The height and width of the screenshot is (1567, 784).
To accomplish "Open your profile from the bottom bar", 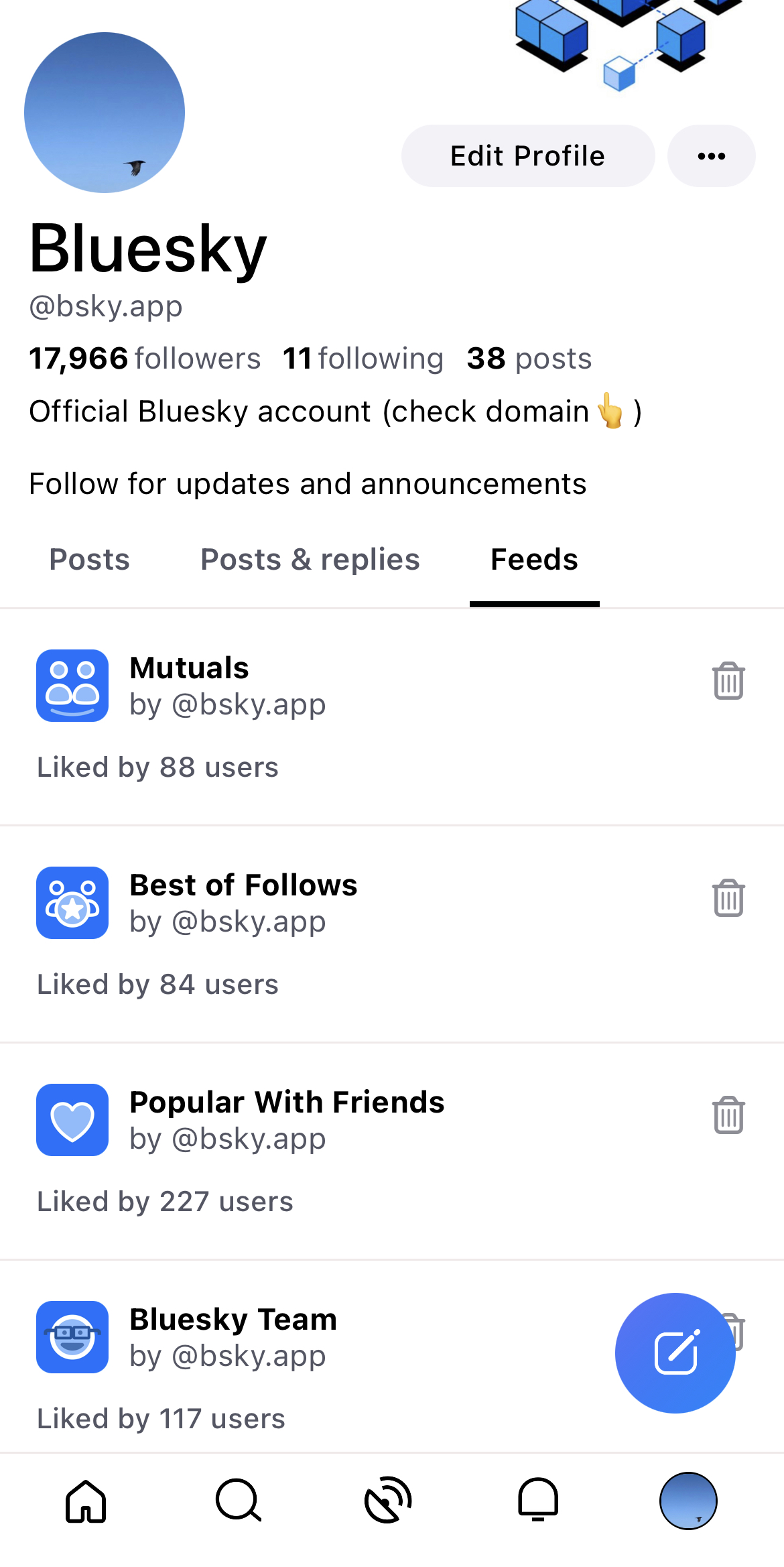I will (x=688, y=1501).
